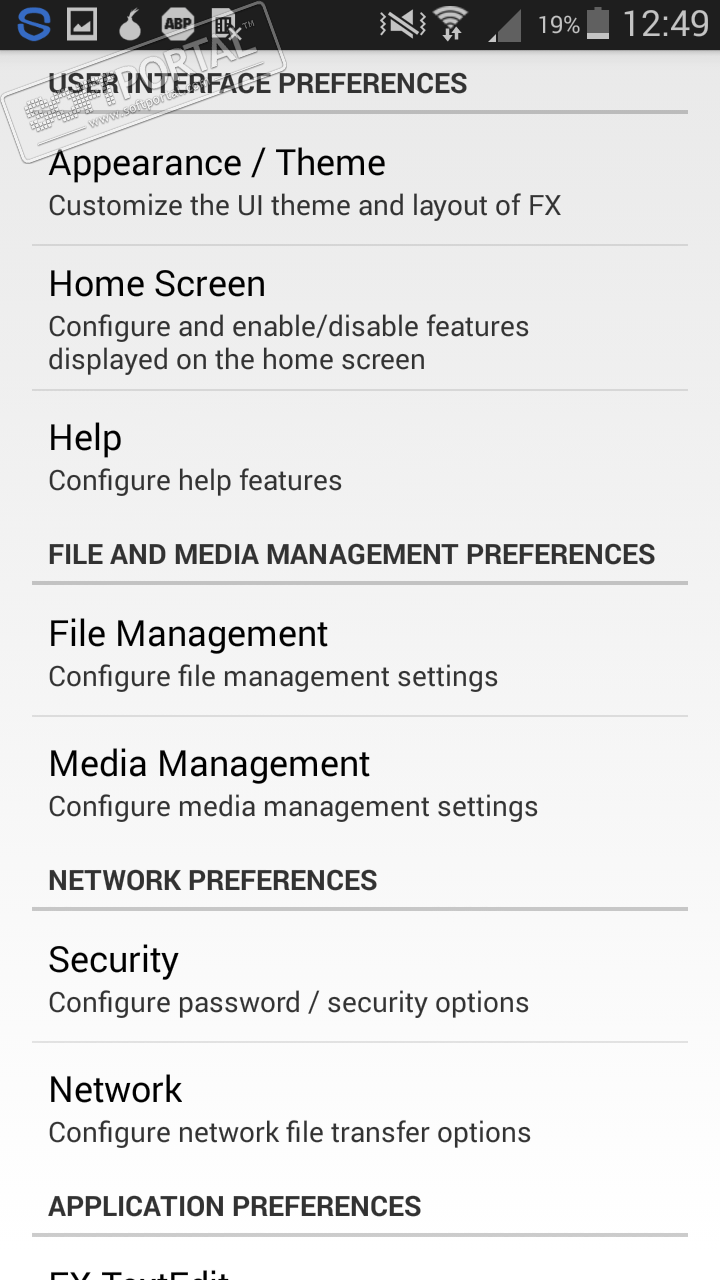
Task: Open File Management settings
Action: (x=359, y=653)
